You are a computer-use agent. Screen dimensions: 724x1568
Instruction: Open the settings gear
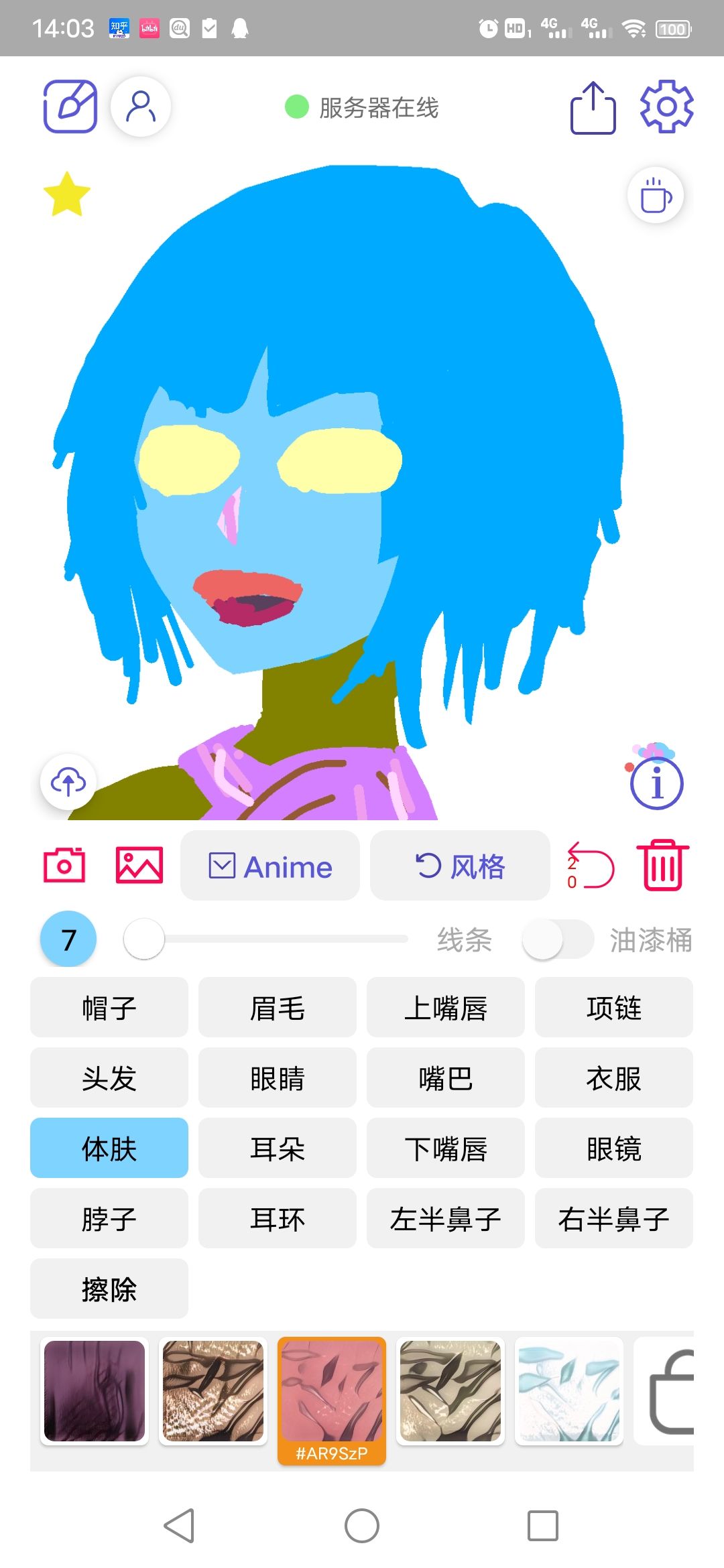tap(666, 107)
